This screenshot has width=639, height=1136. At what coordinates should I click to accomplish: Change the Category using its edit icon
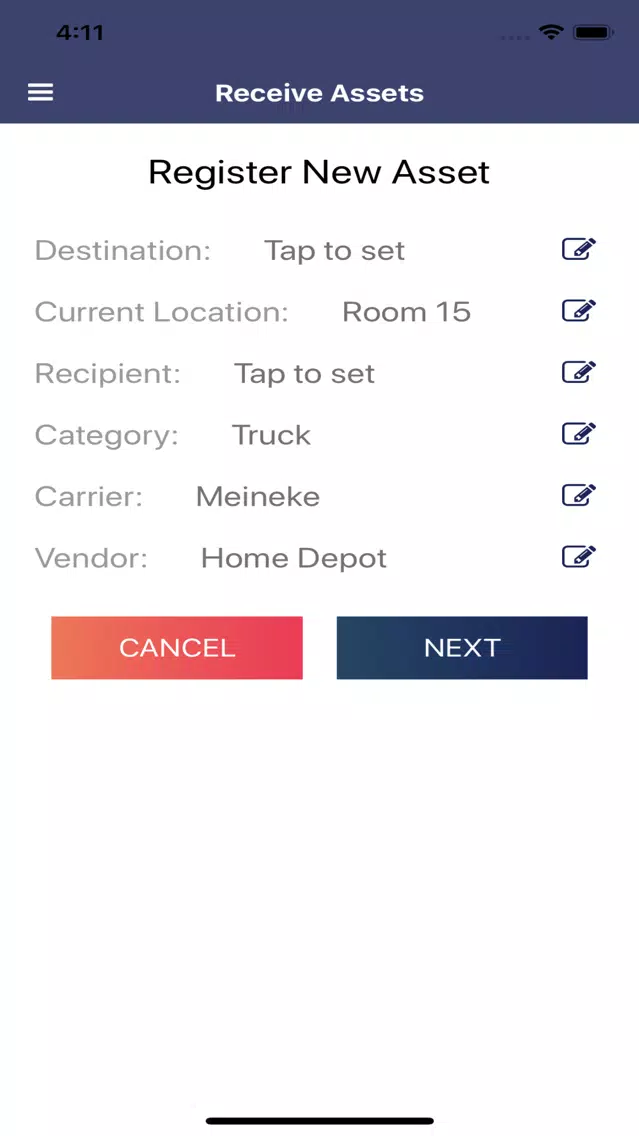(x=579, y=434)
